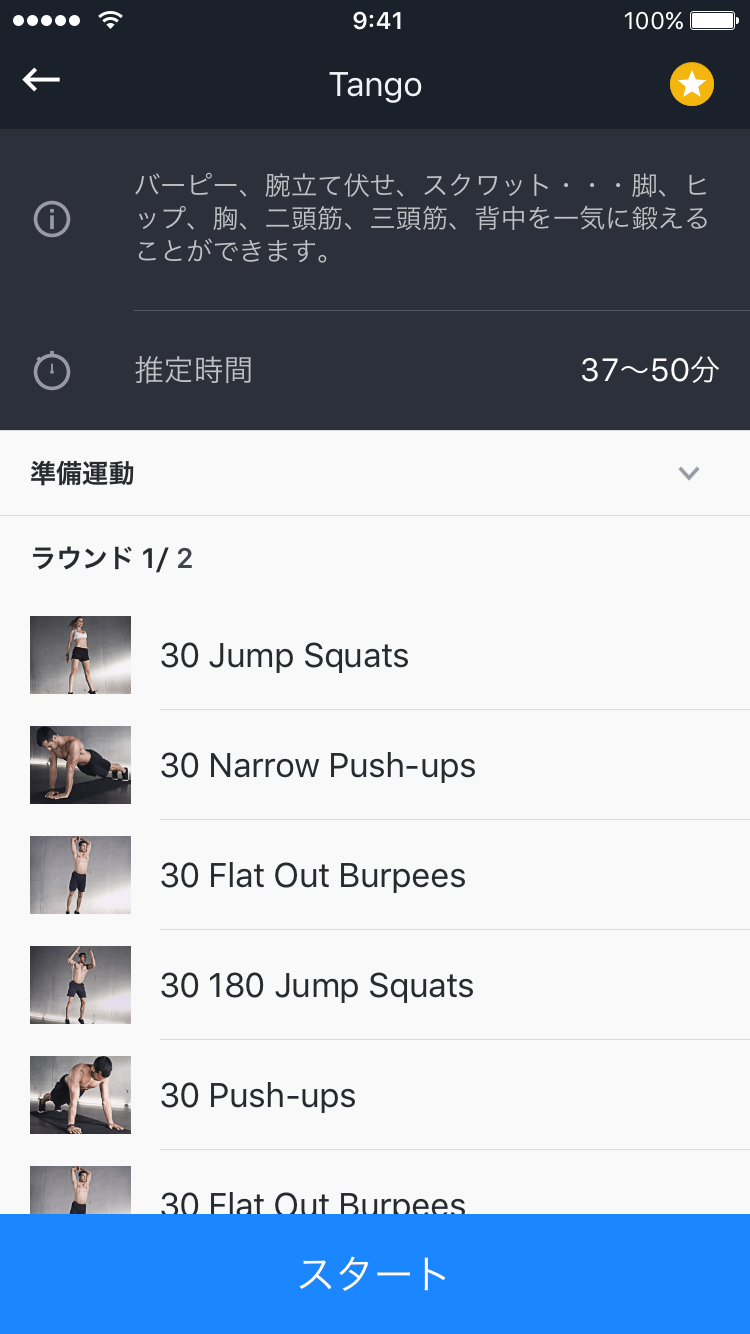This screenshot has width=750, height=1334.
Task: Open the 30 Jump Squats exercise
Action: [x=375, y=655]
